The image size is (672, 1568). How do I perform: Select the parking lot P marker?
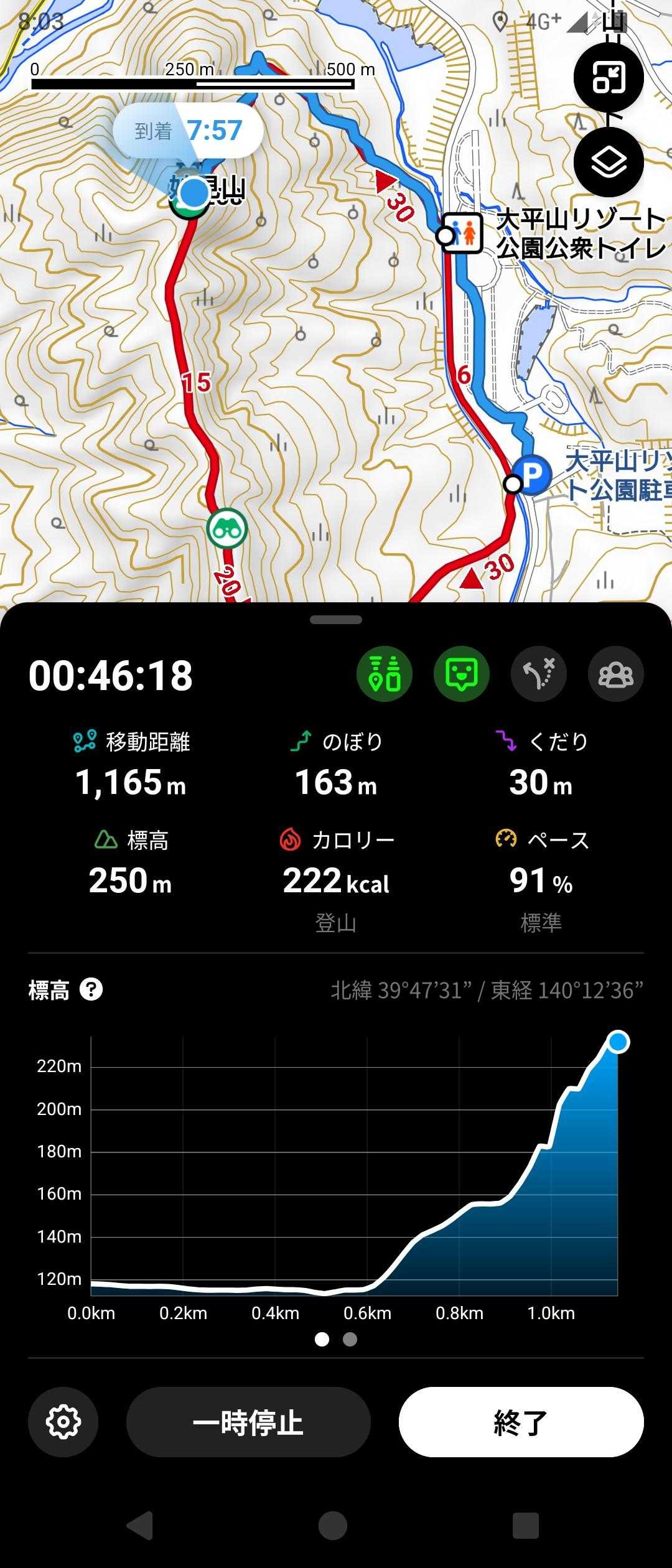(x=532, y=476)
